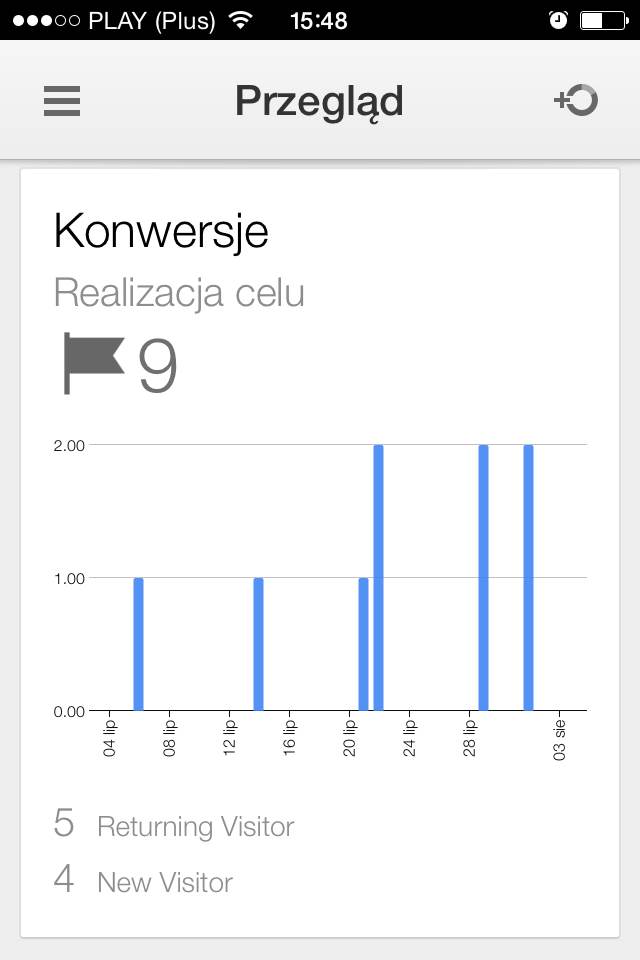Tap the add segment icon
This screenshot has height=960, width=640.
(576, 100)
